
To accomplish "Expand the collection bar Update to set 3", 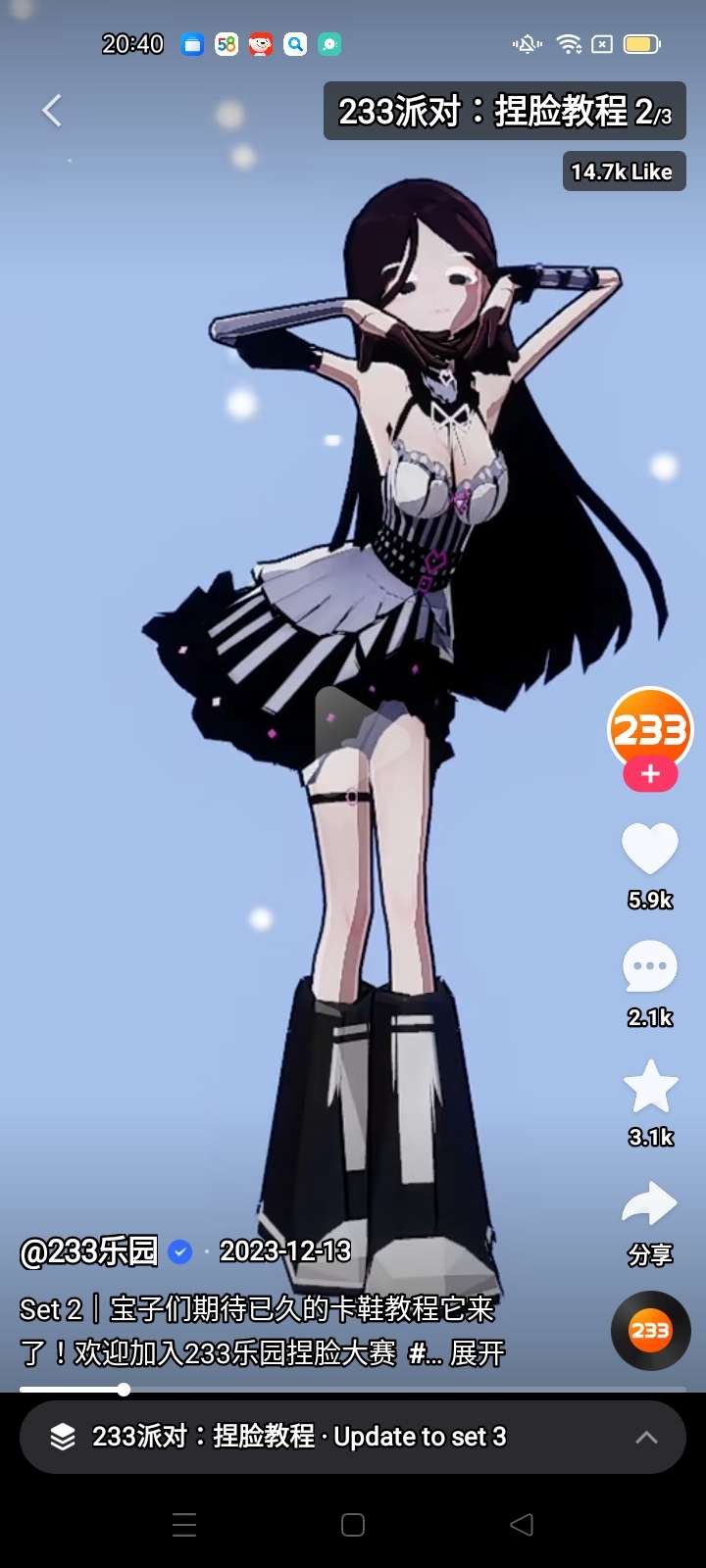I will tap(353, 1437).
